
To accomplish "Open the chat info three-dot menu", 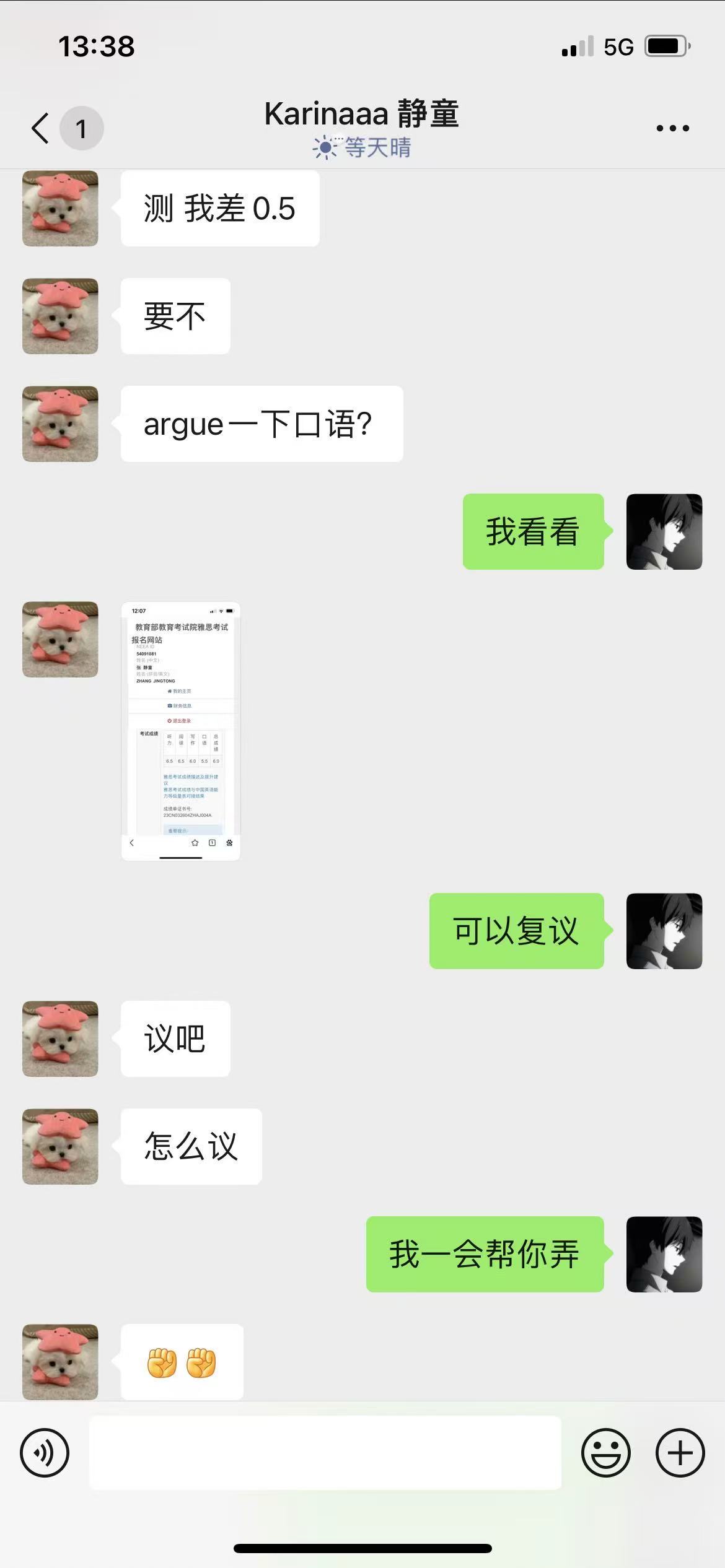I will 672,128.
